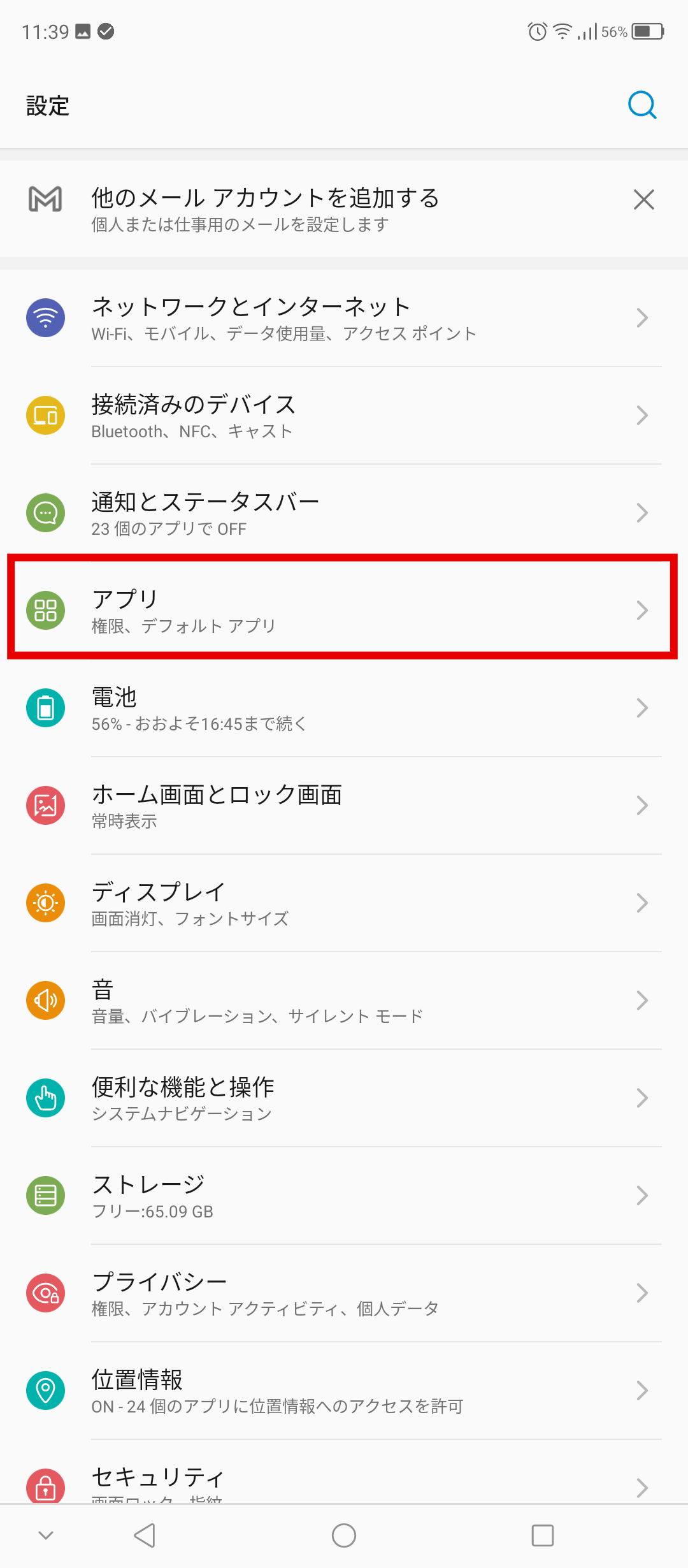Open the アプリ settings row
The height and width of the screenshot is (1568, 688).
point(344,610)
